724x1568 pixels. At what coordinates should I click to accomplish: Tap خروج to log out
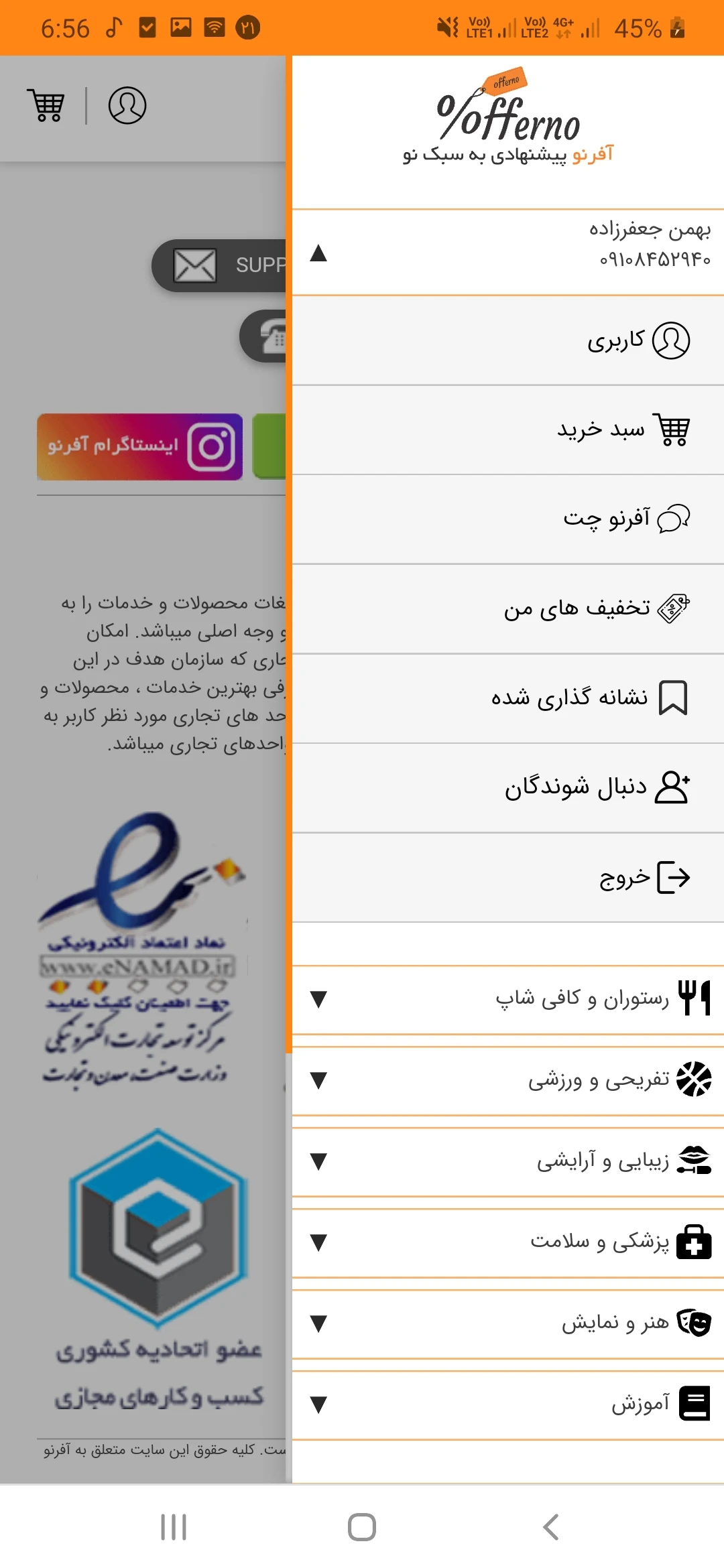pyautogui.click(x=644, y=877)
